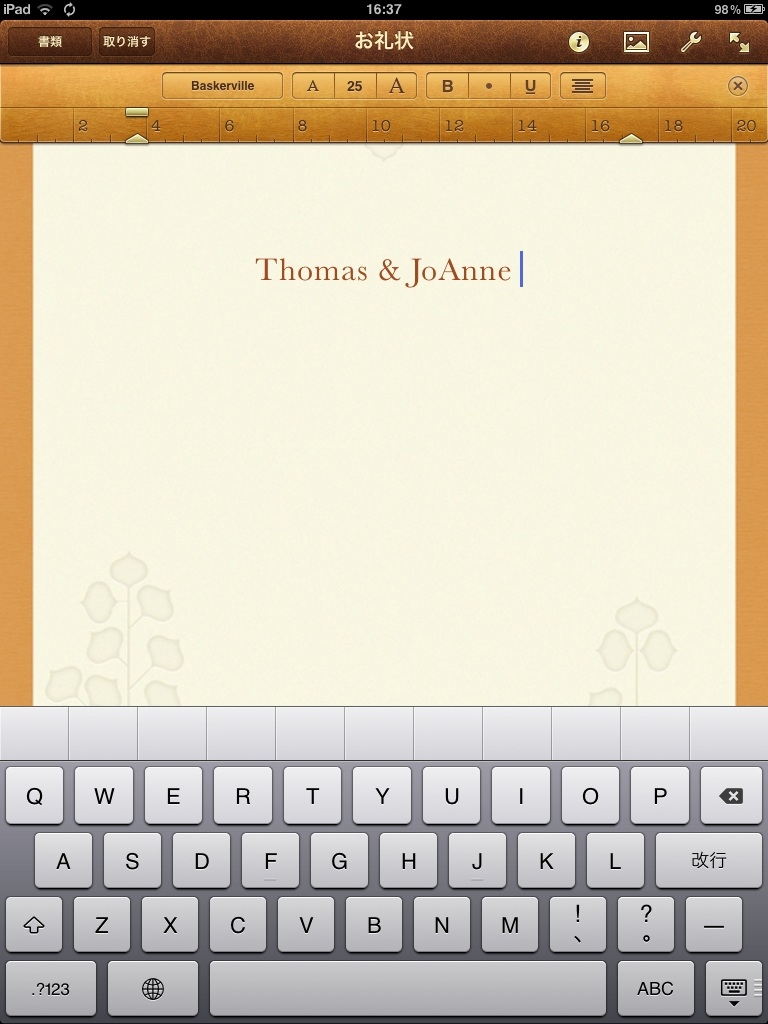
Task: Change the Baskerville font
Action: coord(222,86)
